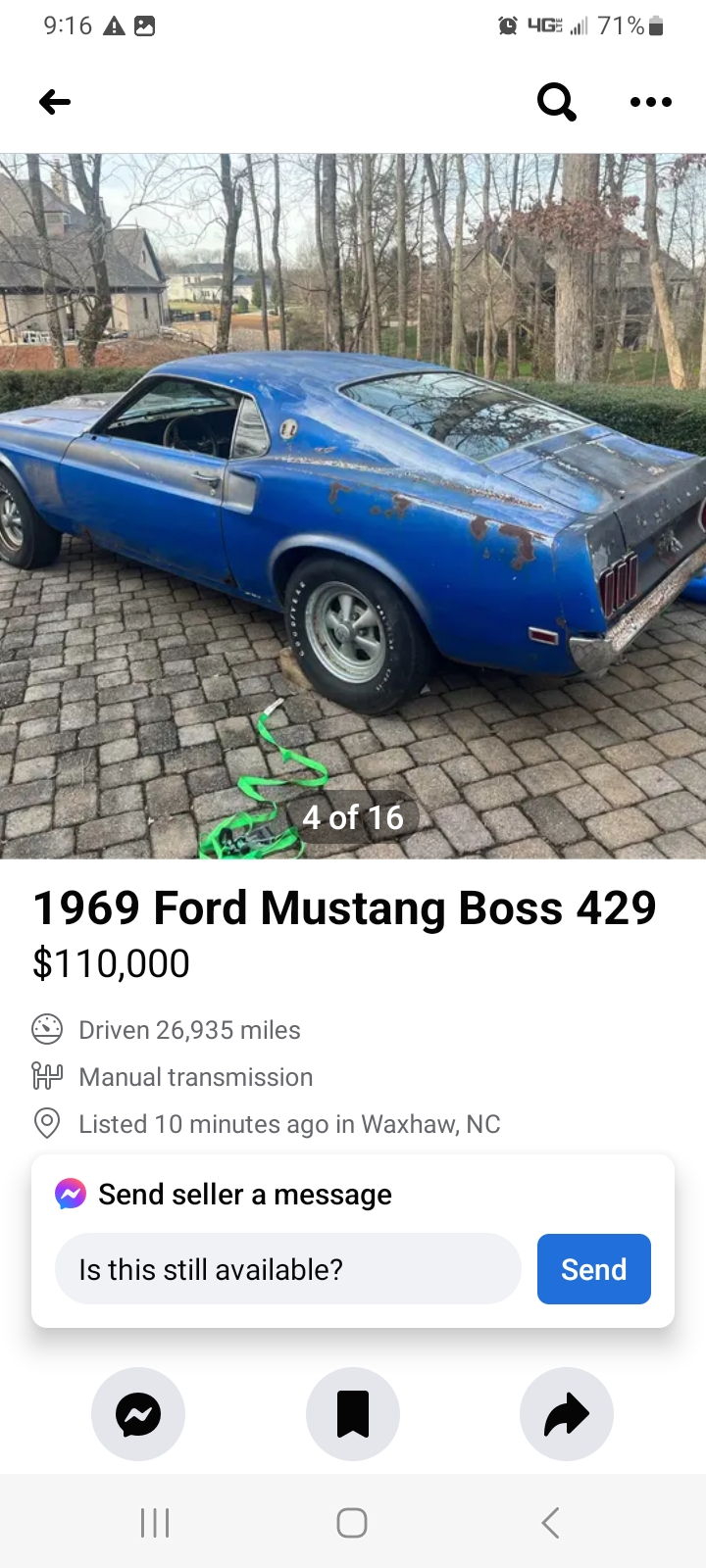This screenshot has height=1568, width=706.
Task: Go to the home screen
Action: [x=352, y=1522]
